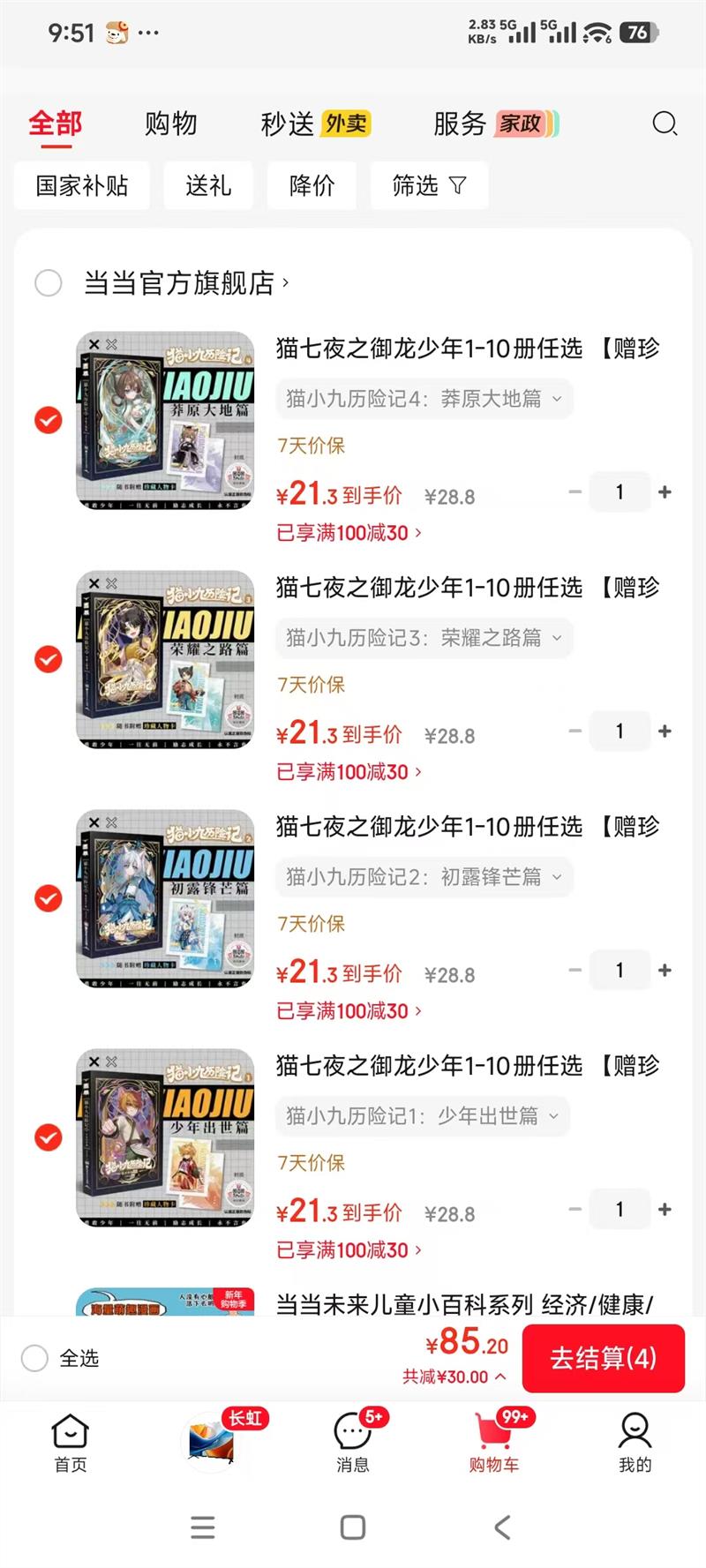Uncheck 猫小九历险记4 莽原大地篇 item
706x1568 pixels.
coord(48,420)
